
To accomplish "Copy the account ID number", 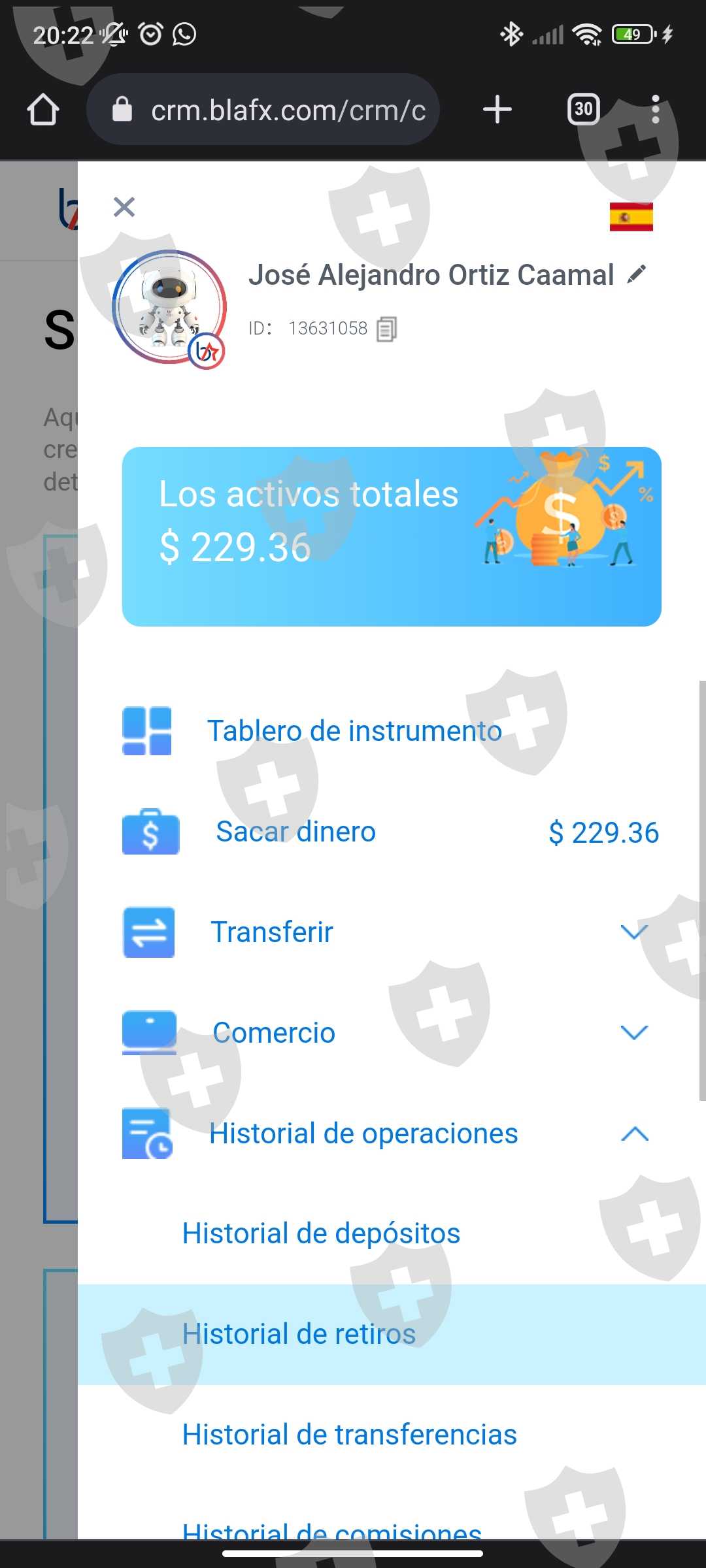I will pyautogui.click(x=386, y=329).
